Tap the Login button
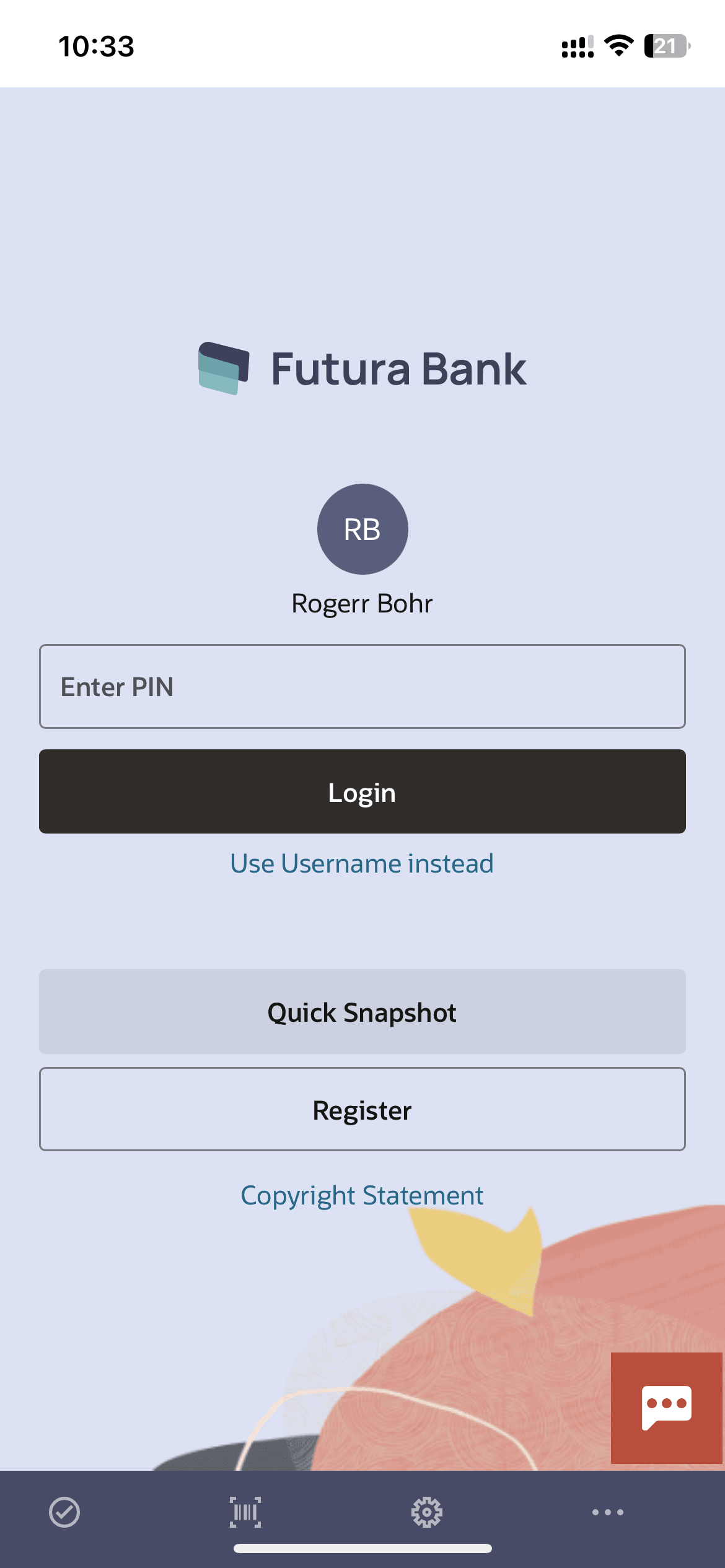Screen dimensions: 725x1568 (x=362, y=791)
